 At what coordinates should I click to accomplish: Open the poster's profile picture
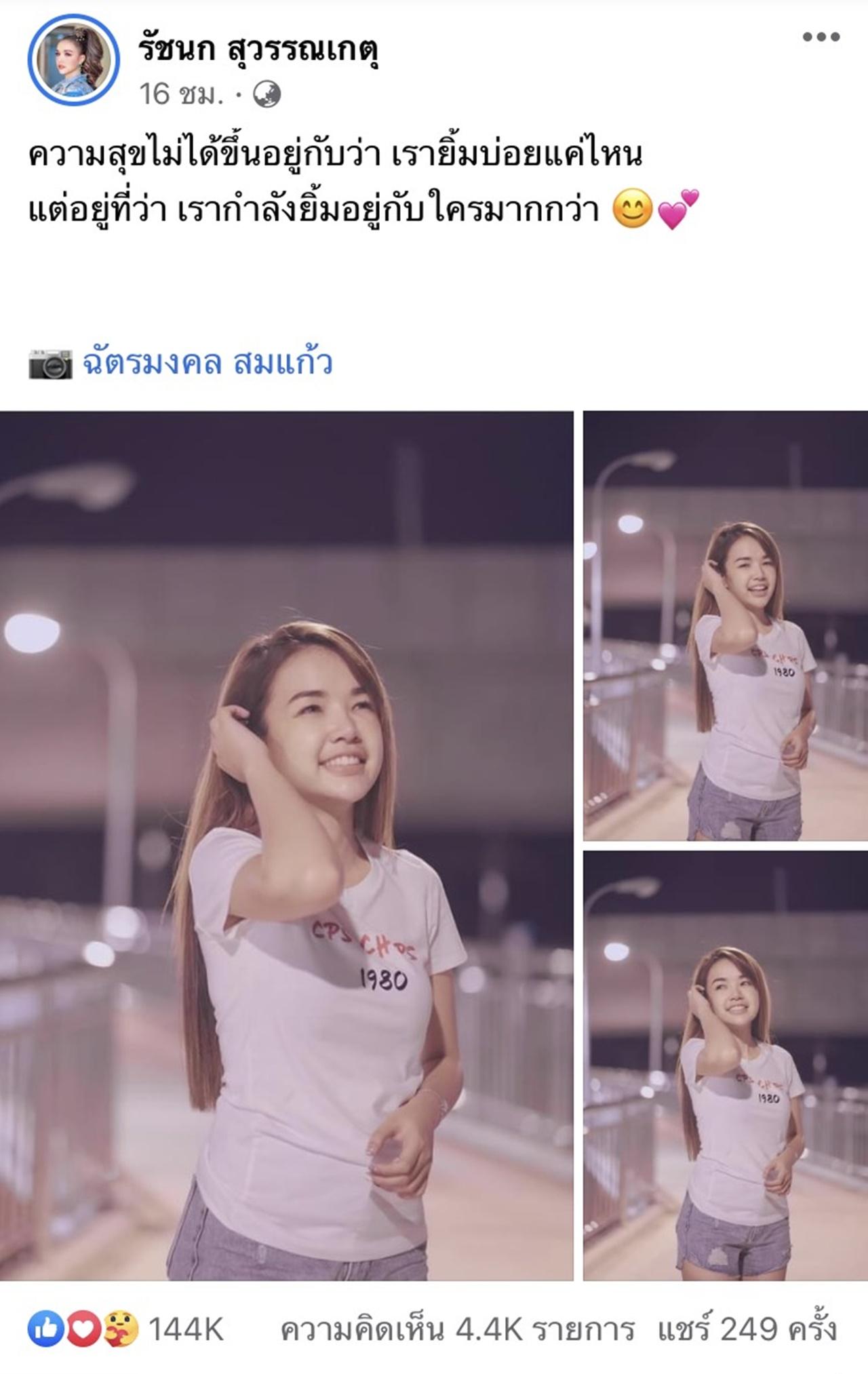(x=73, y=60)
